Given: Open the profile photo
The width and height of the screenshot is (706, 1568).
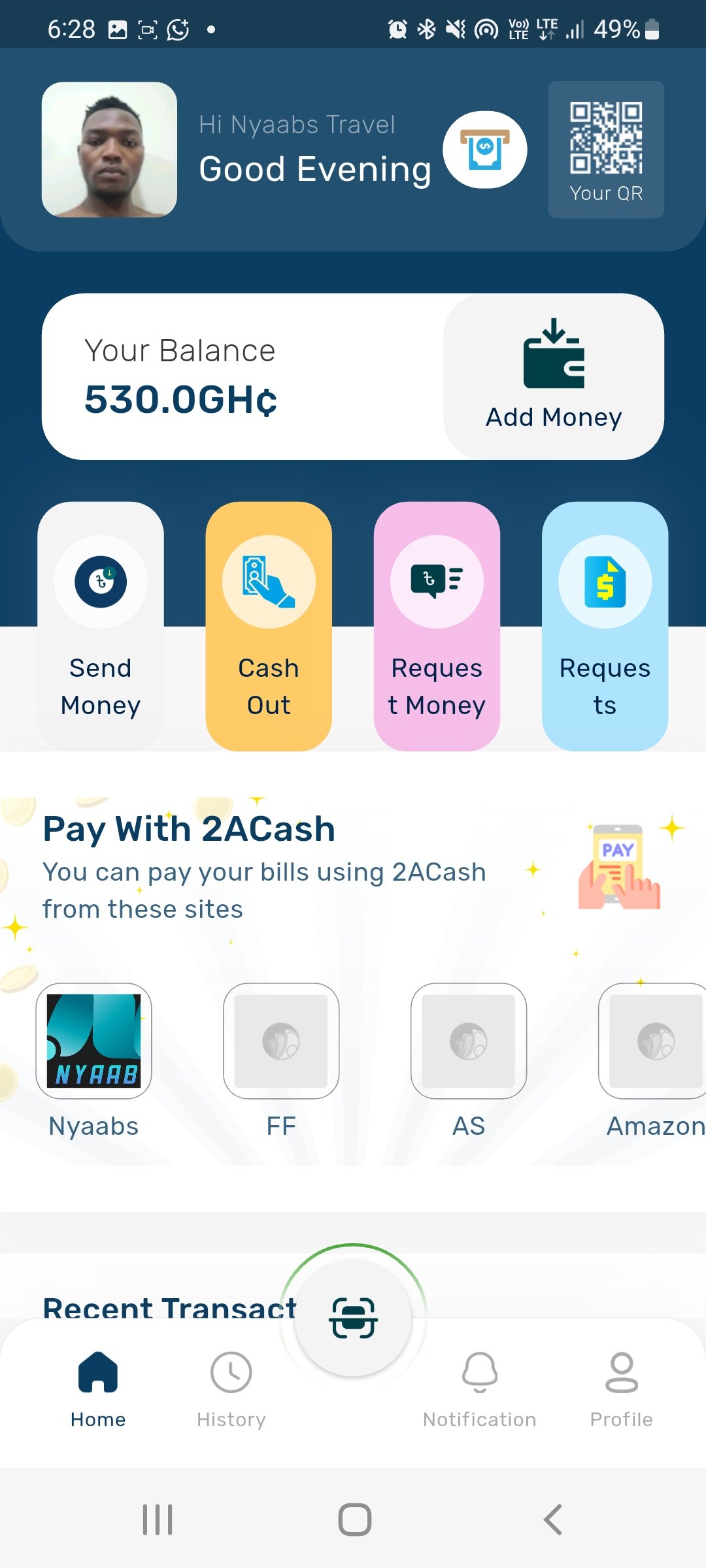Looking at the screenshot, I should coord(109,150).
